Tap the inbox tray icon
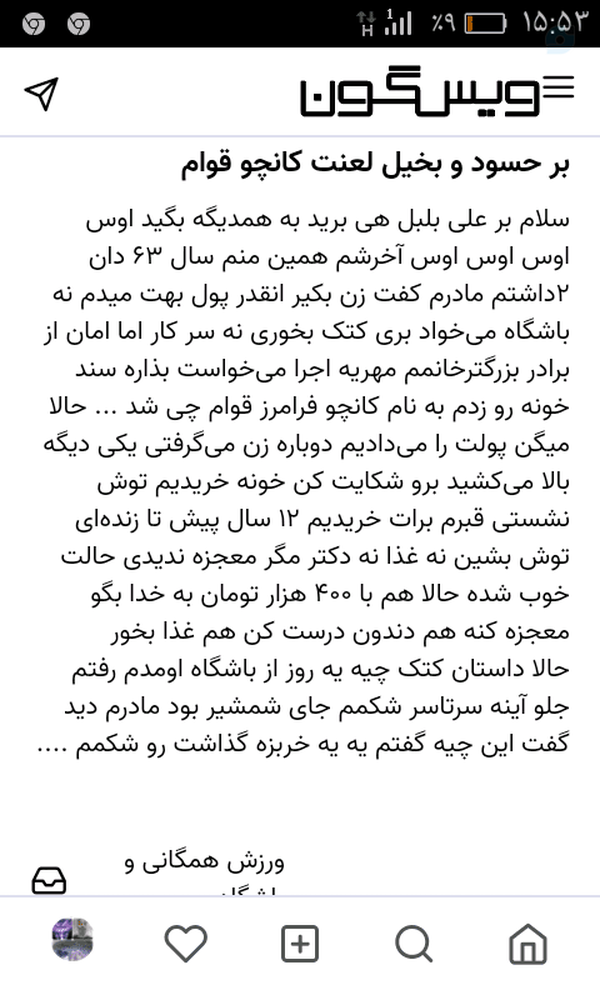 click(x=49, y=881)
